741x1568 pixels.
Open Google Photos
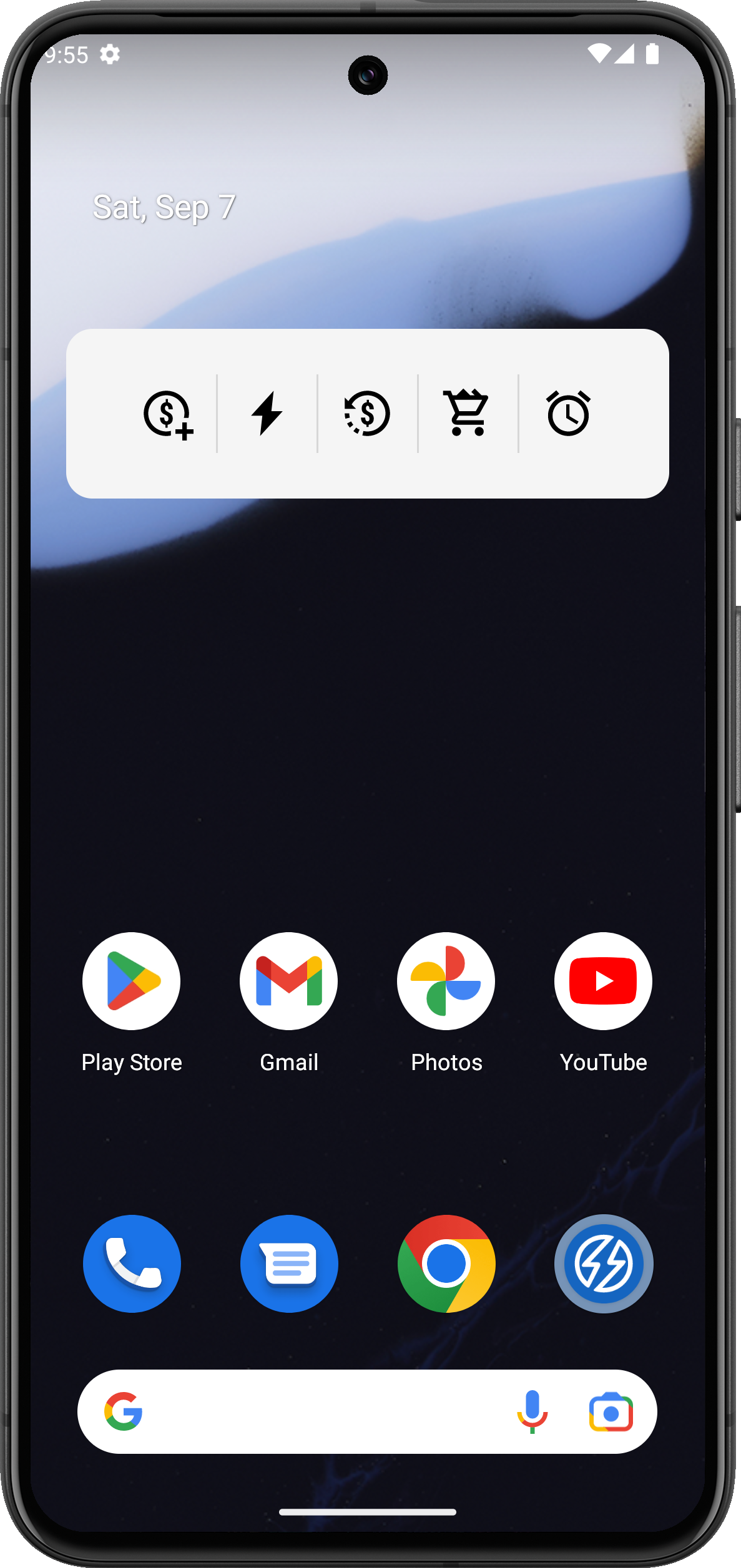point(446,981)
